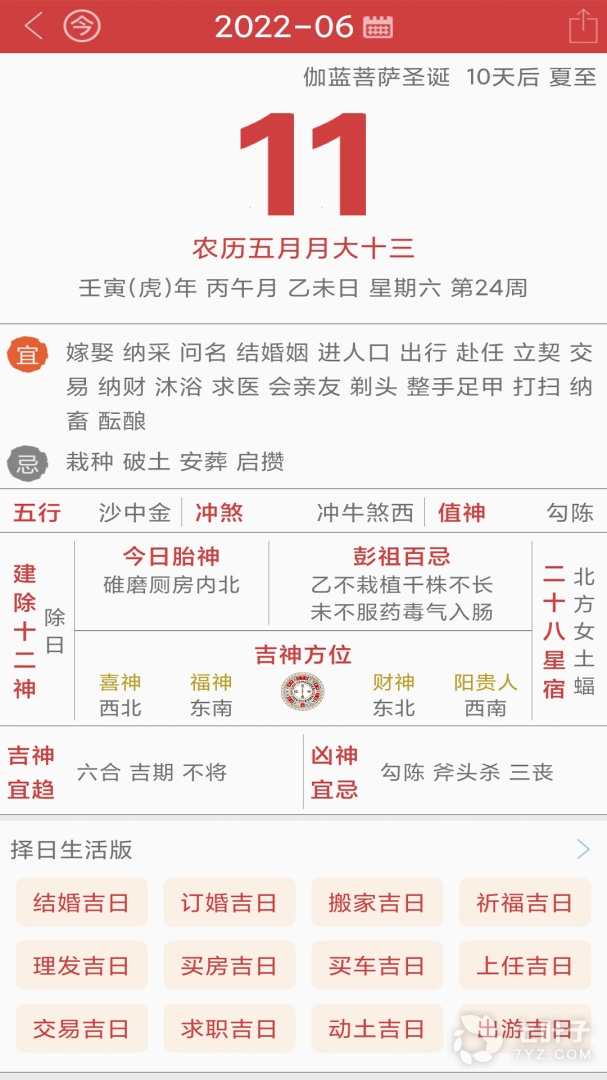Screen dimensions: 607x1080
Task: Jump to today with the 今 icon
Action: (82, 26)
